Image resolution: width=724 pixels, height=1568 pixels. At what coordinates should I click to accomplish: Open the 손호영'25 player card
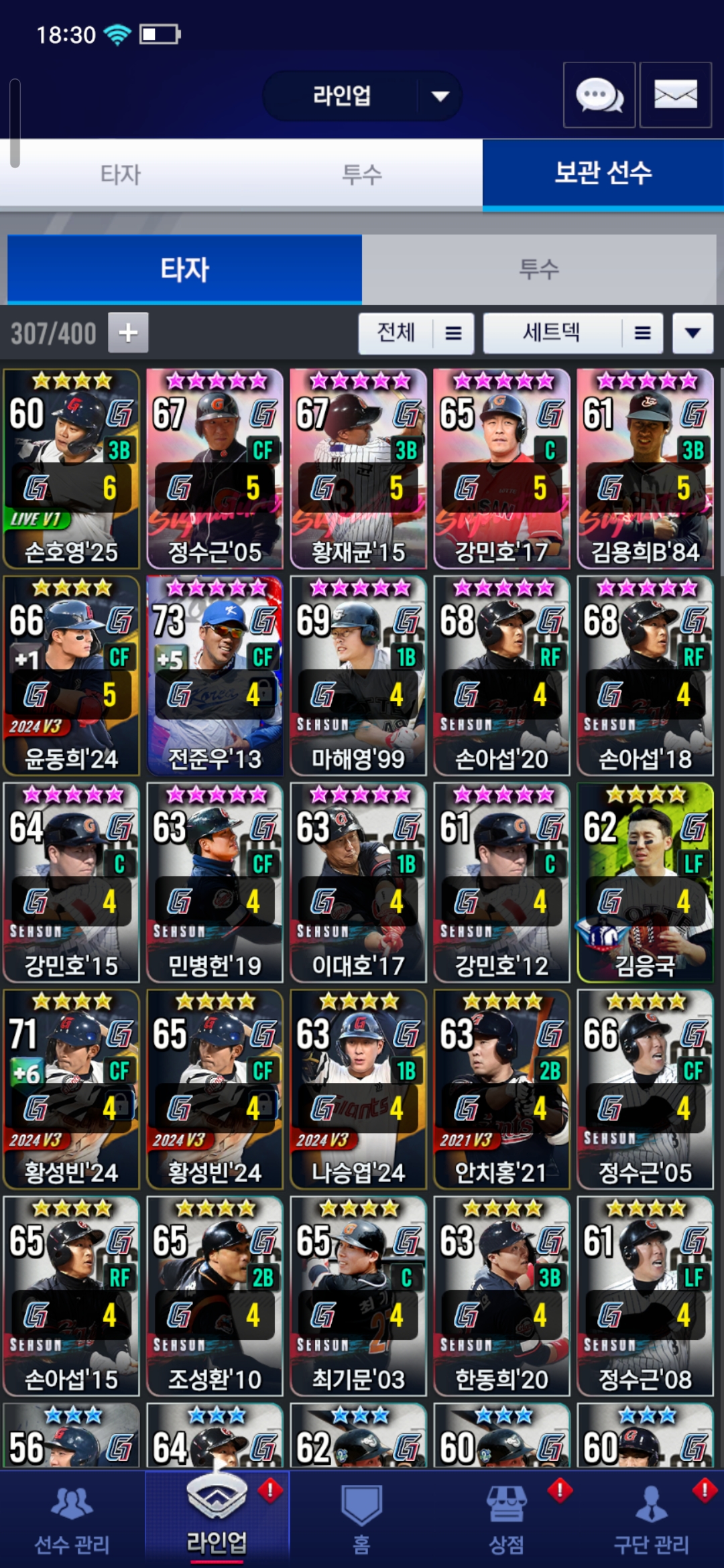[71, 469]
